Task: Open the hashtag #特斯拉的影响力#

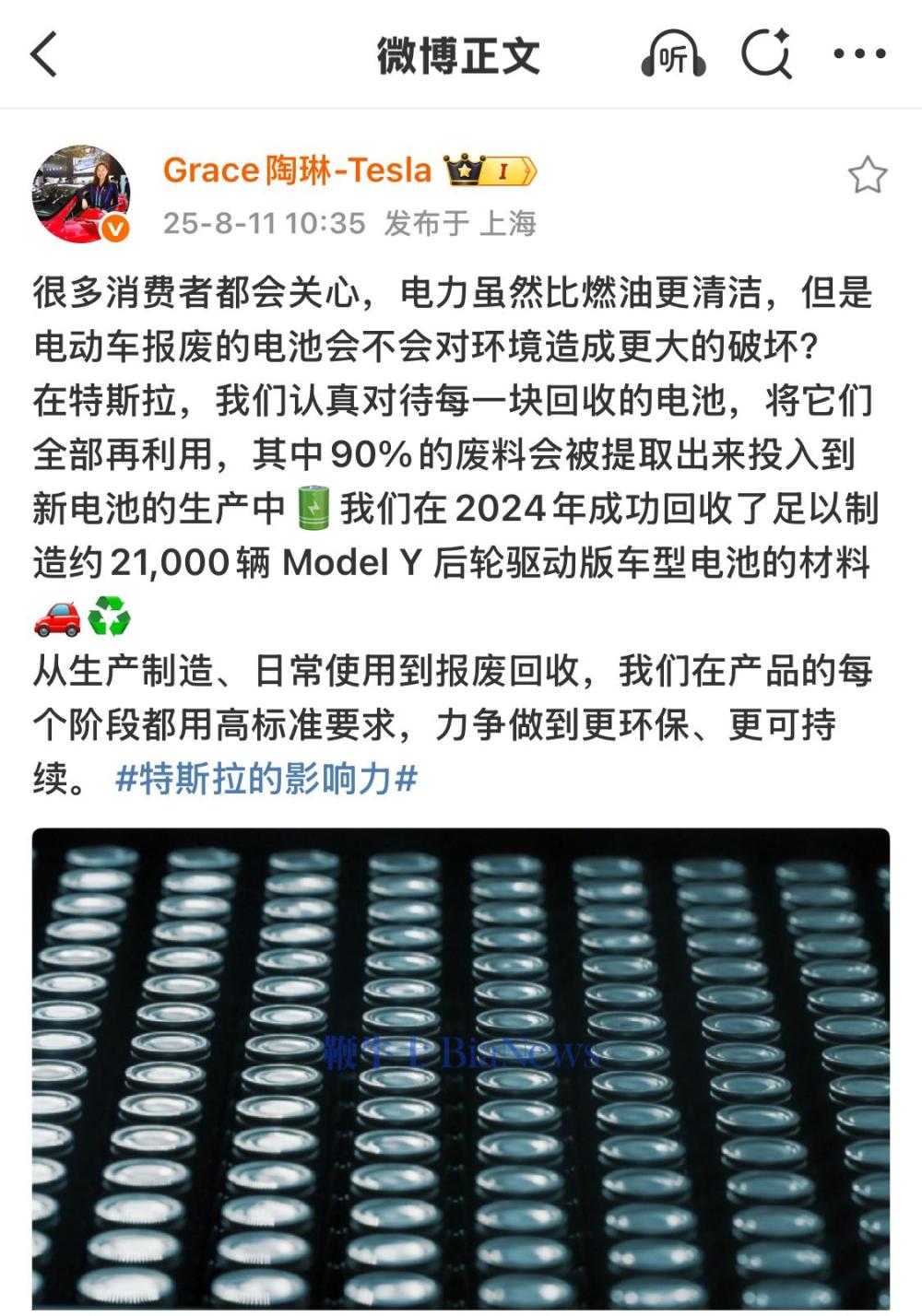Action: [266, 779]
